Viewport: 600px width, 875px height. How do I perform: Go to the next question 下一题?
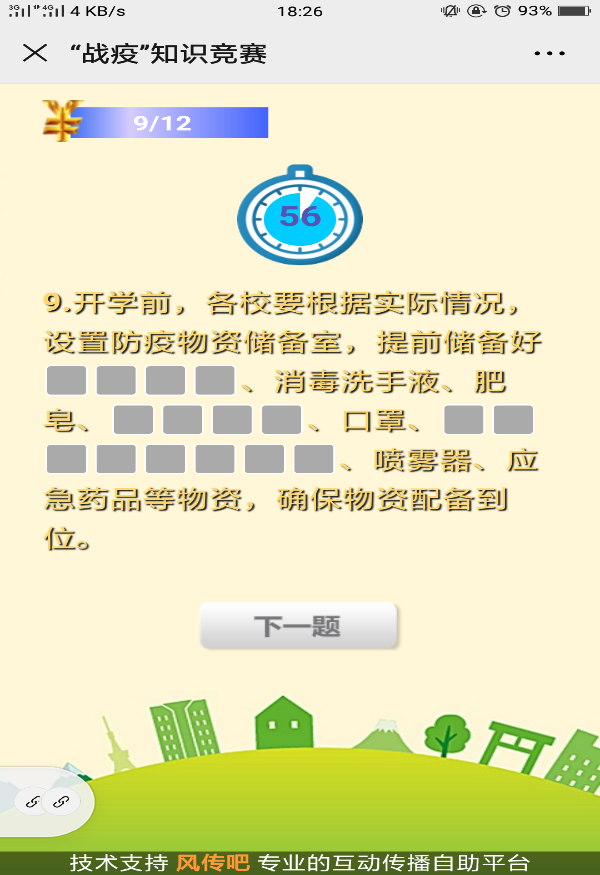coord(299,627)
